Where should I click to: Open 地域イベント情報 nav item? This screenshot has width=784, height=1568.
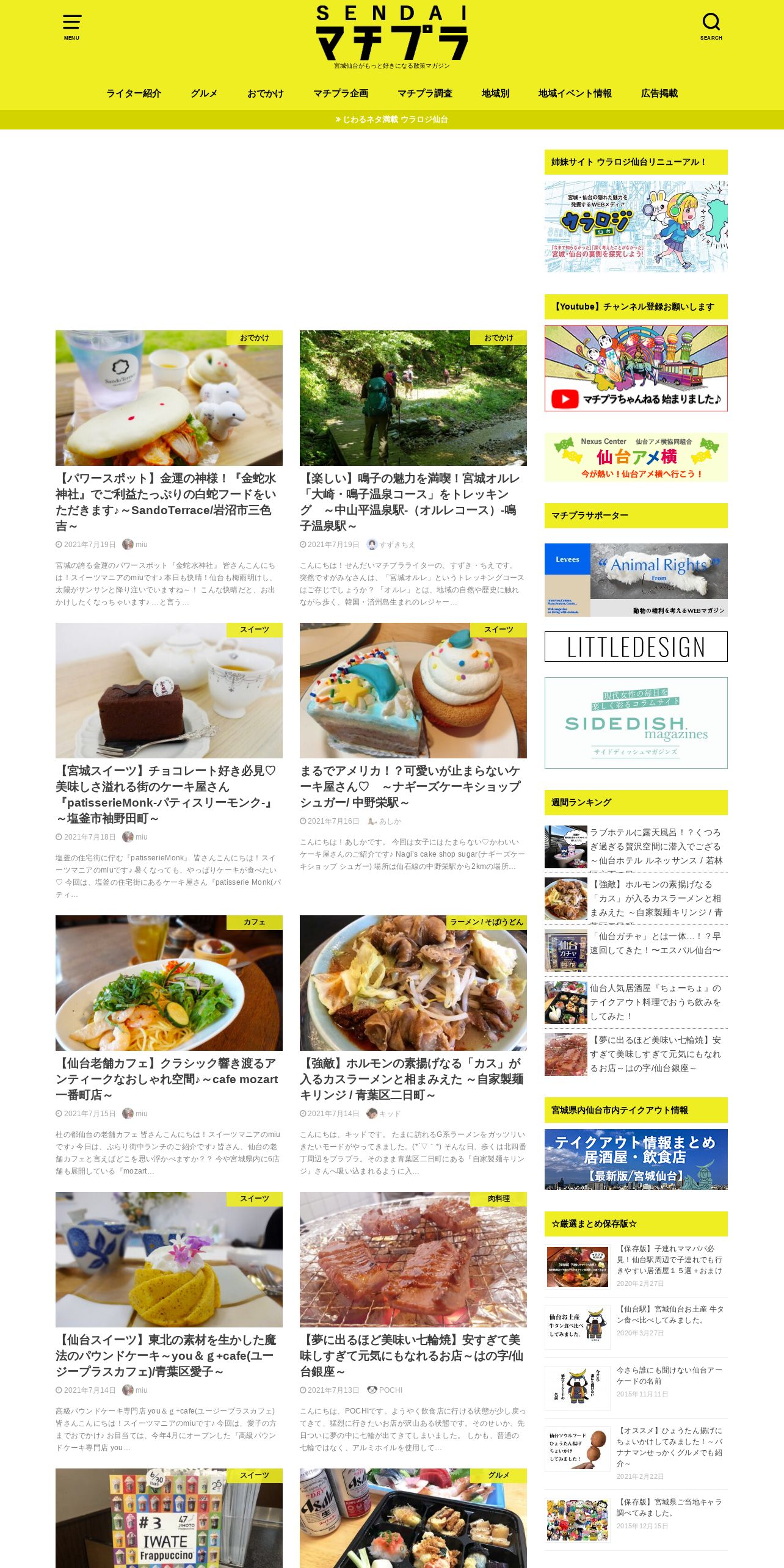[x=575, y=93]
